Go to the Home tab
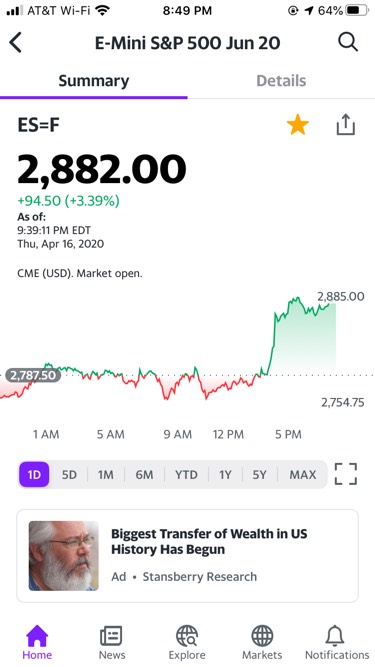This screenshot has width=375, height=667. 37,642
